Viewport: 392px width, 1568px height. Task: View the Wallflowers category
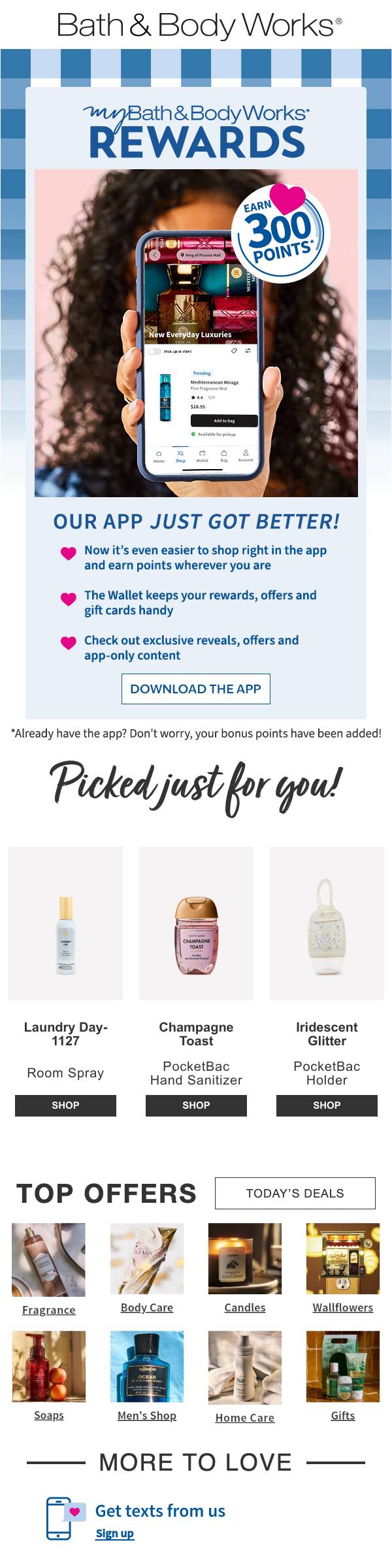pyautogui.click(x=343, y=1307)
